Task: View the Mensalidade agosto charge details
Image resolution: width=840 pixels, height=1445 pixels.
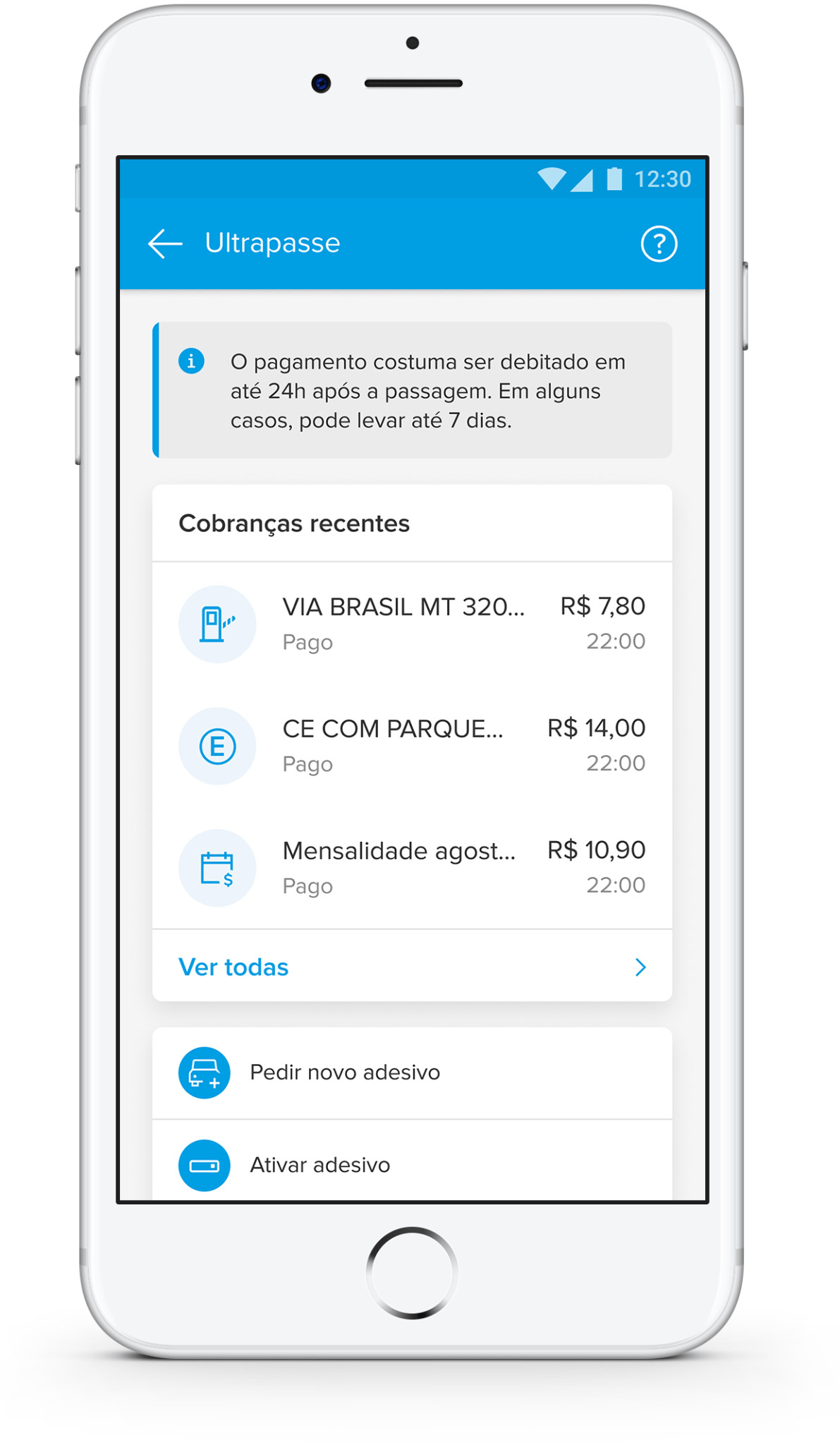Action: click(412, 868)
